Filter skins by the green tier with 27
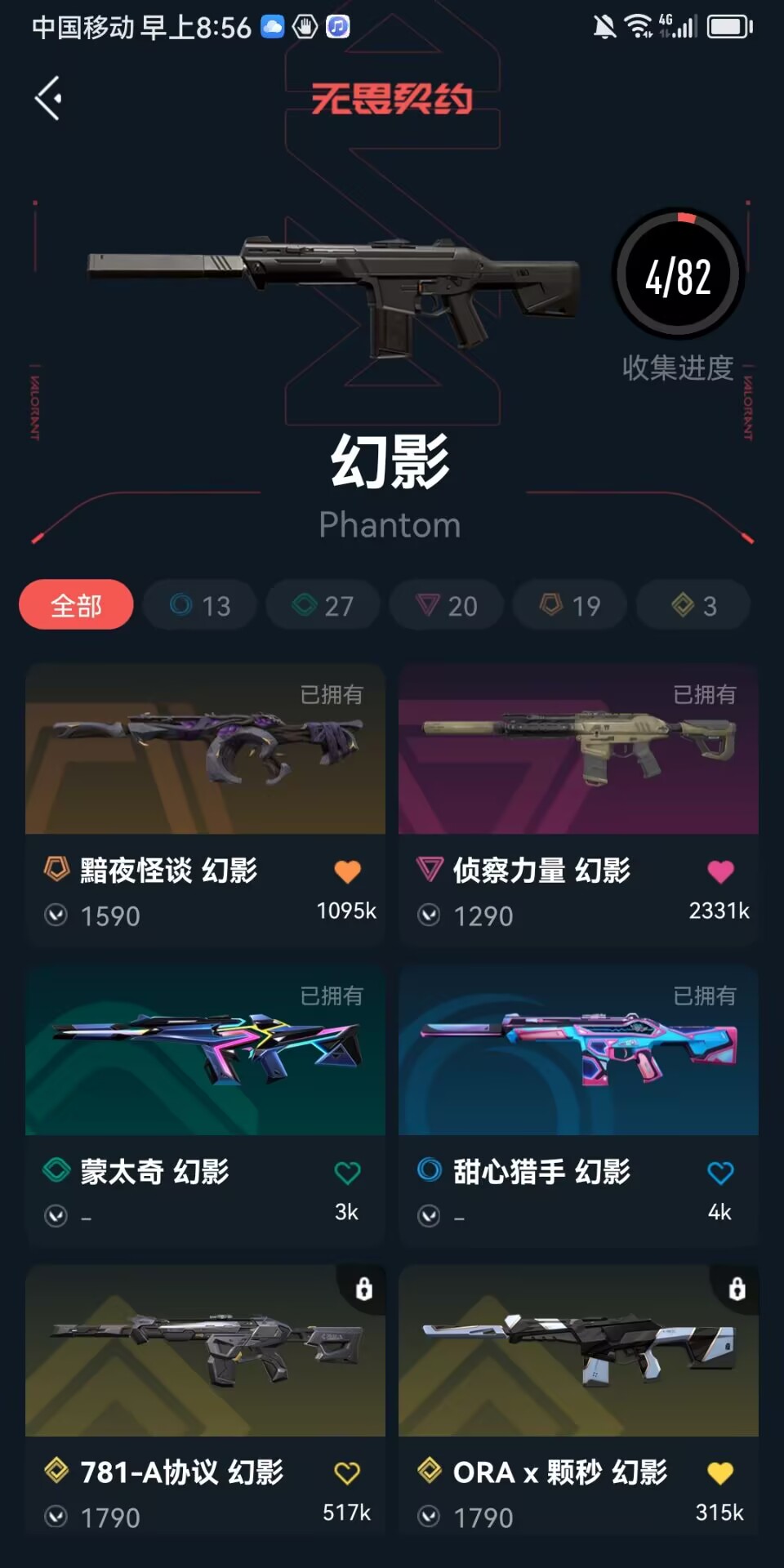The width and height of the screenshot is (784, 1568). click(x=323, y=605)
